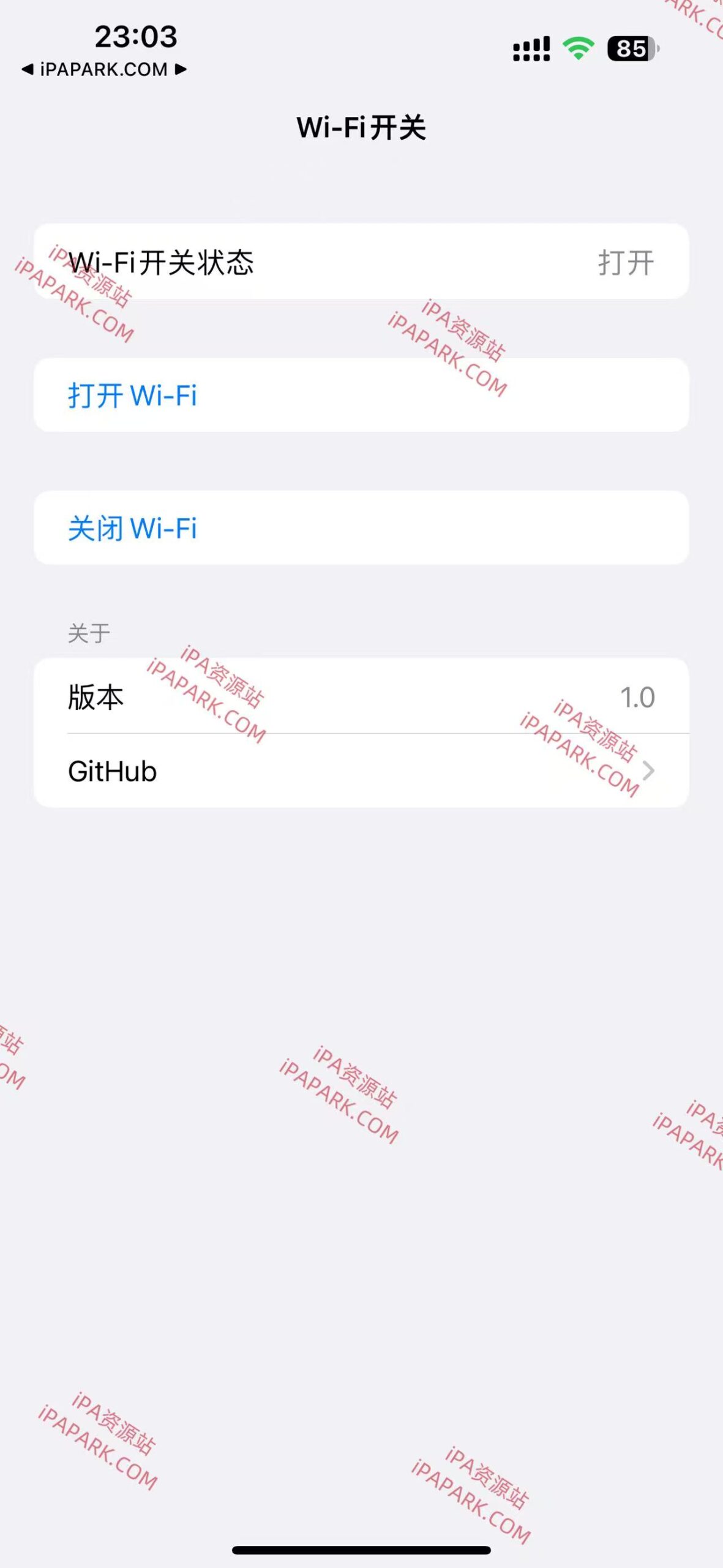Tap the 版本 row showing 1.0

[x=361, y=697]
